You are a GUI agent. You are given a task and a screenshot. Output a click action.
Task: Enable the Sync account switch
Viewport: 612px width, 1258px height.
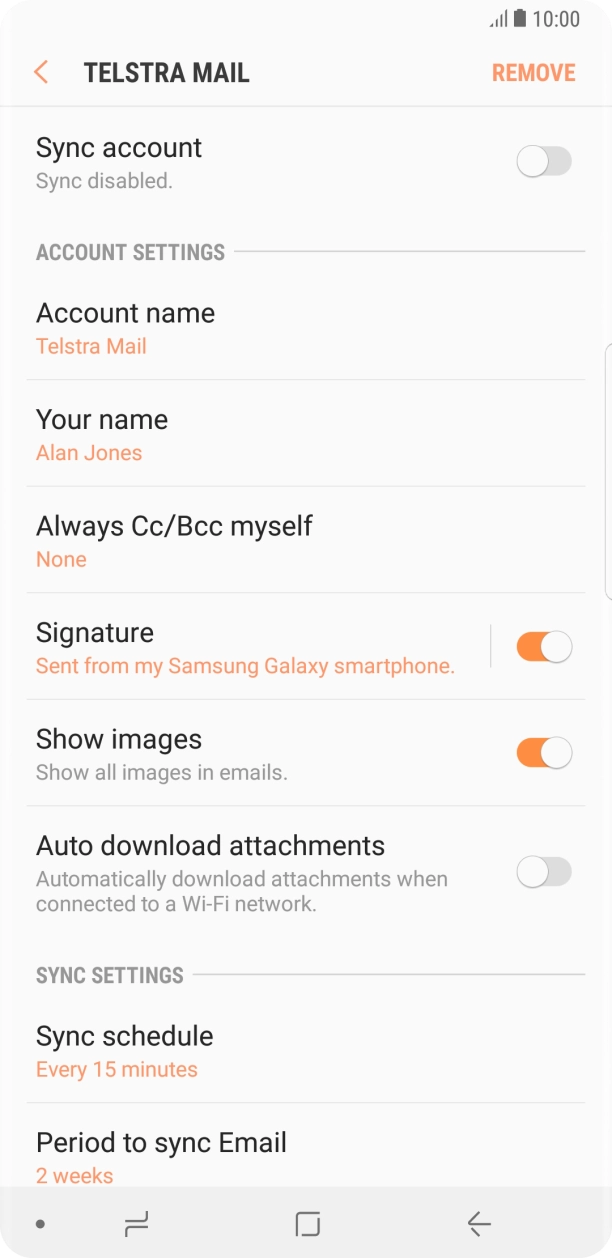[543, 162]
